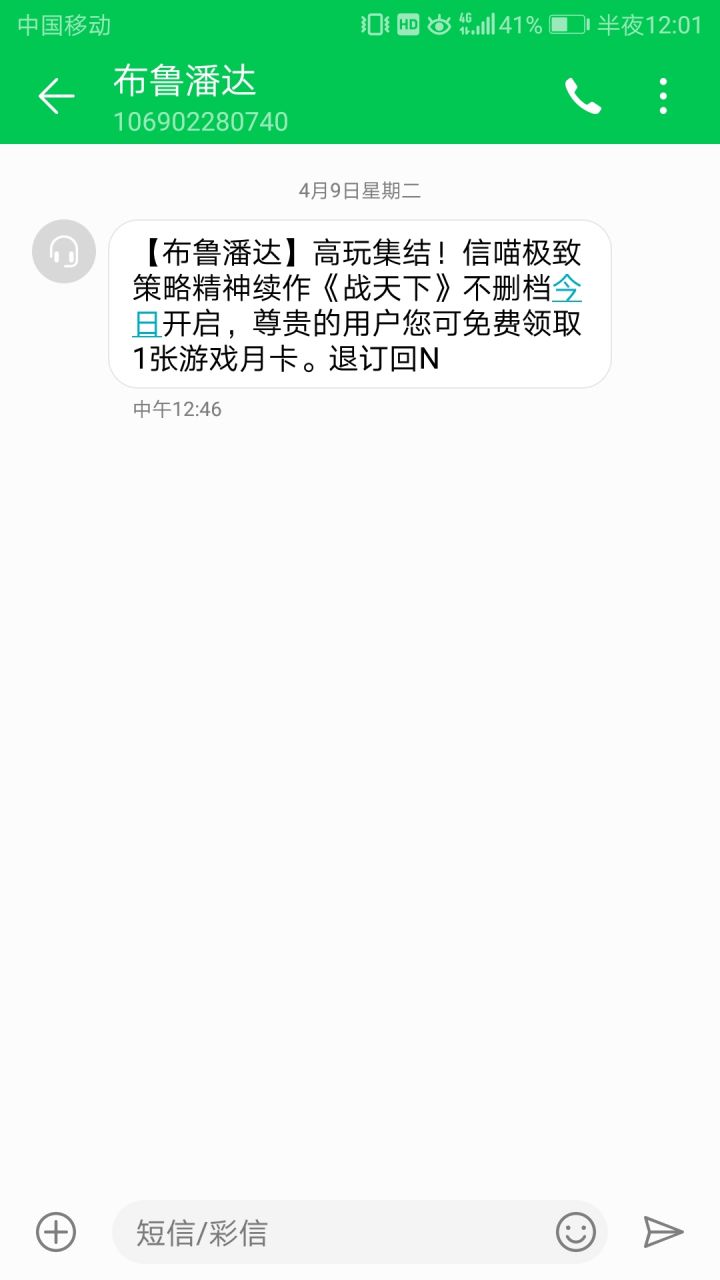Screen dimensions: 720x1280
Task: Send the message with the arrow icon
Action: [x=663, y=1232]
